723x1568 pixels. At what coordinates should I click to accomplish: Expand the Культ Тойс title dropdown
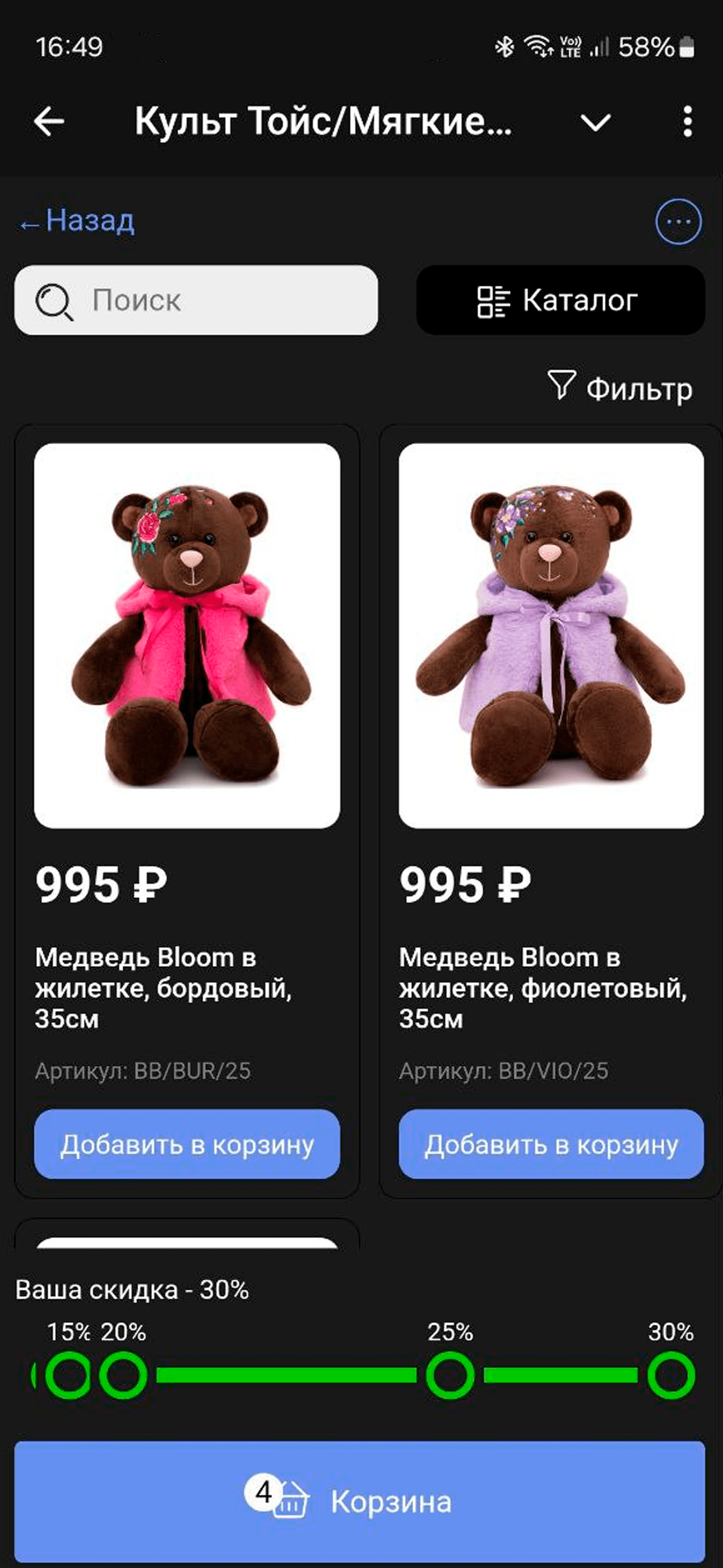click(595, 122)
